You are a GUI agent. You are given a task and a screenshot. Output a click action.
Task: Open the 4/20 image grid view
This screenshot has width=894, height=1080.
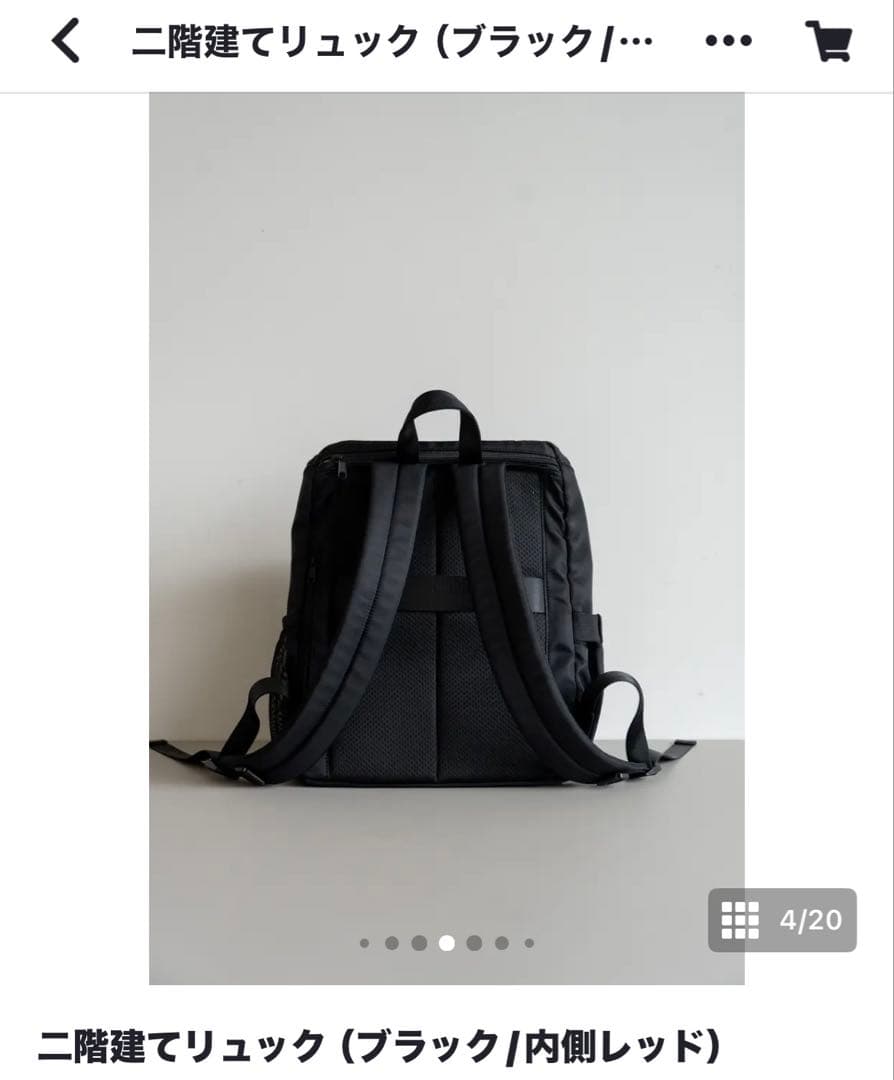point(782,920)
